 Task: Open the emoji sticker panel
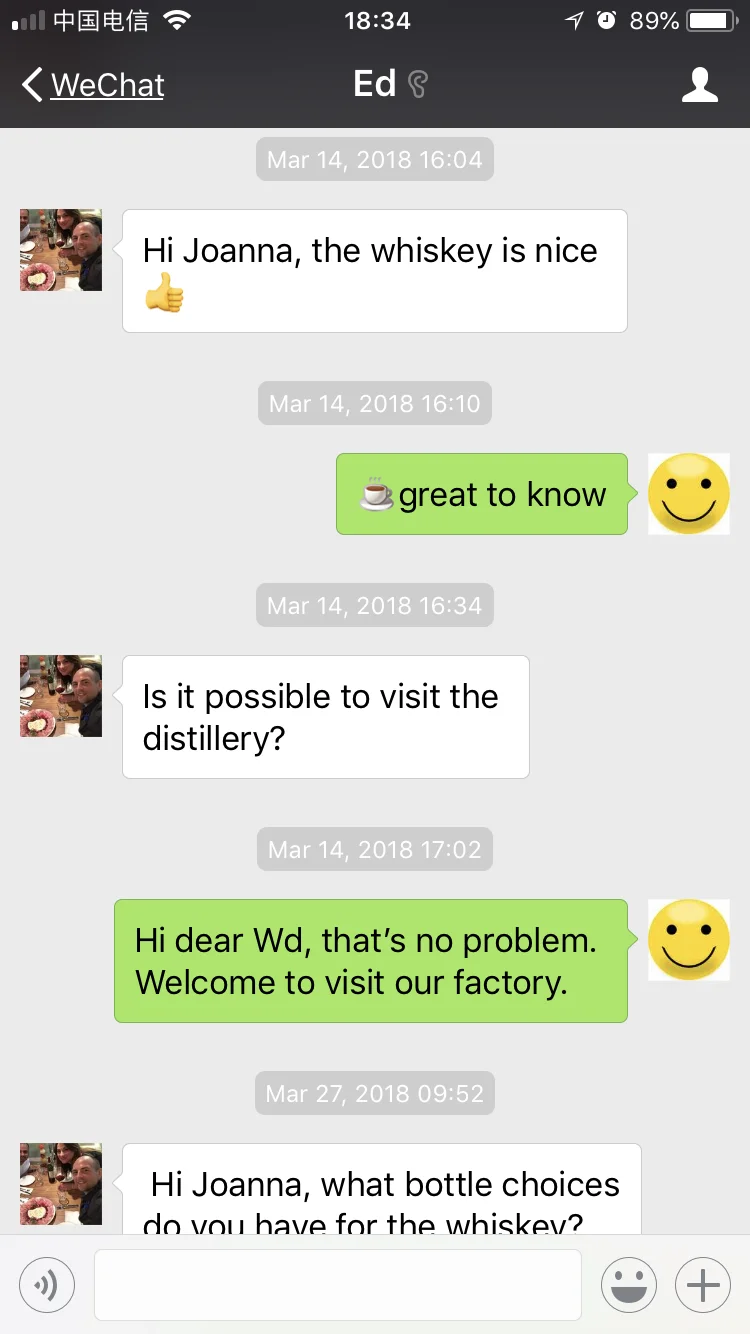pyautogui.click(x=628, y=1284)
